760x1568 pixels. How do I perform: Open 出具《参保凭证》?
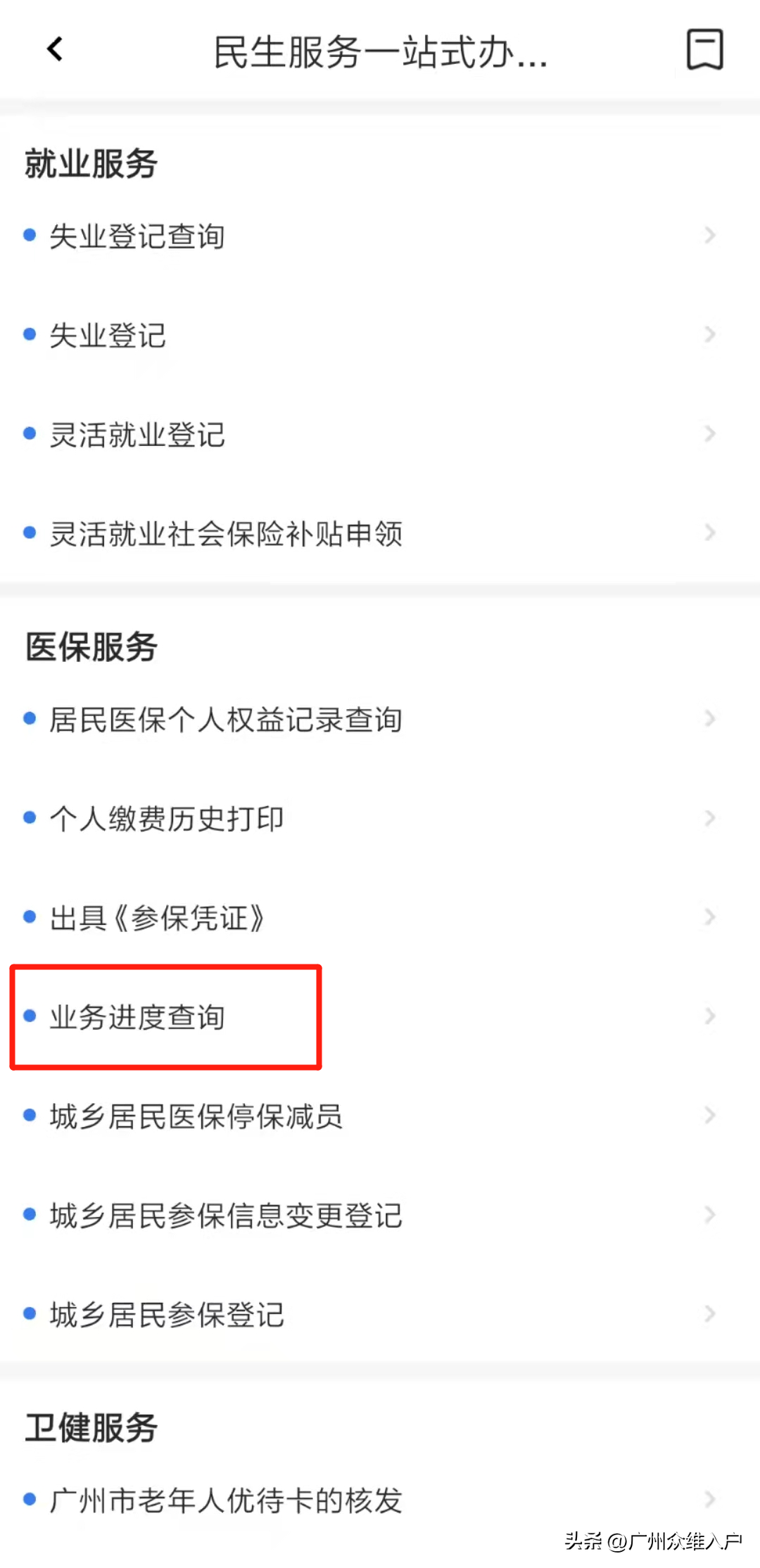380,918
